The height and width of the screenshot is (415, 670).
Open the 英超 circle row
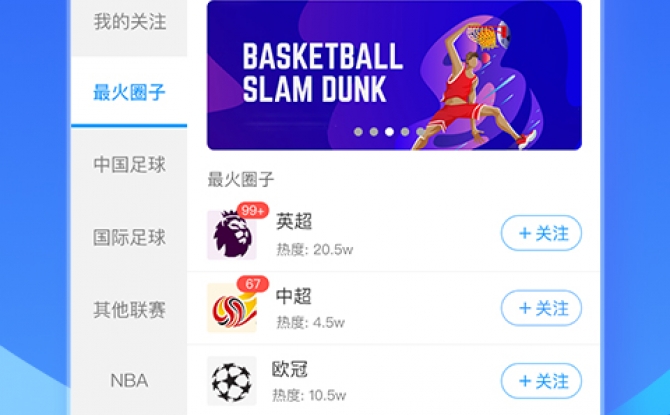pos(350,234)
